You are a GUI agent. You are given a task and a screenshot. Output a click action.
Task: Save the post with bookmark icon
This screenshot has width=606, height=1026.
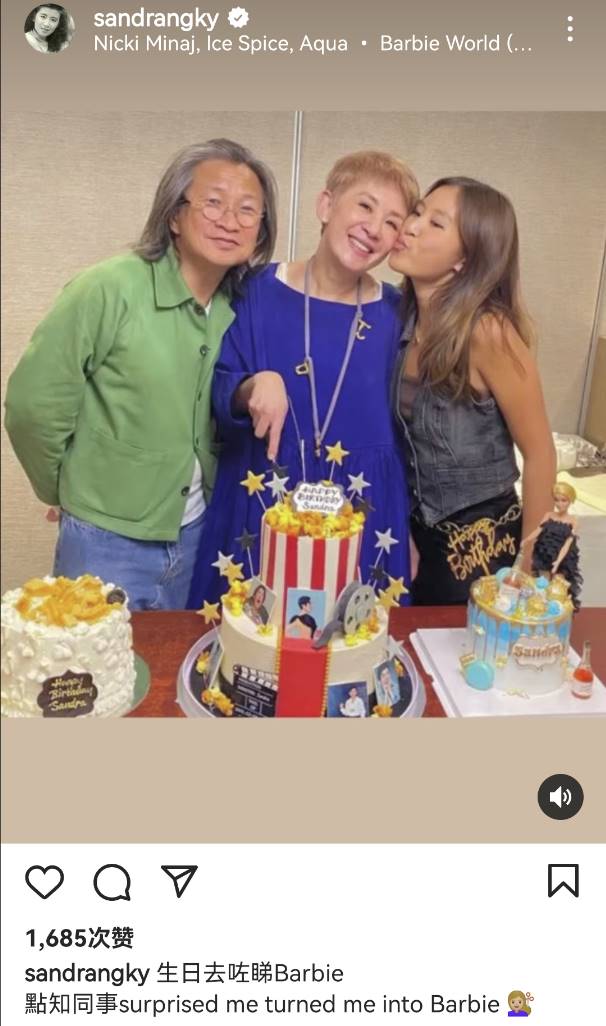563,881
